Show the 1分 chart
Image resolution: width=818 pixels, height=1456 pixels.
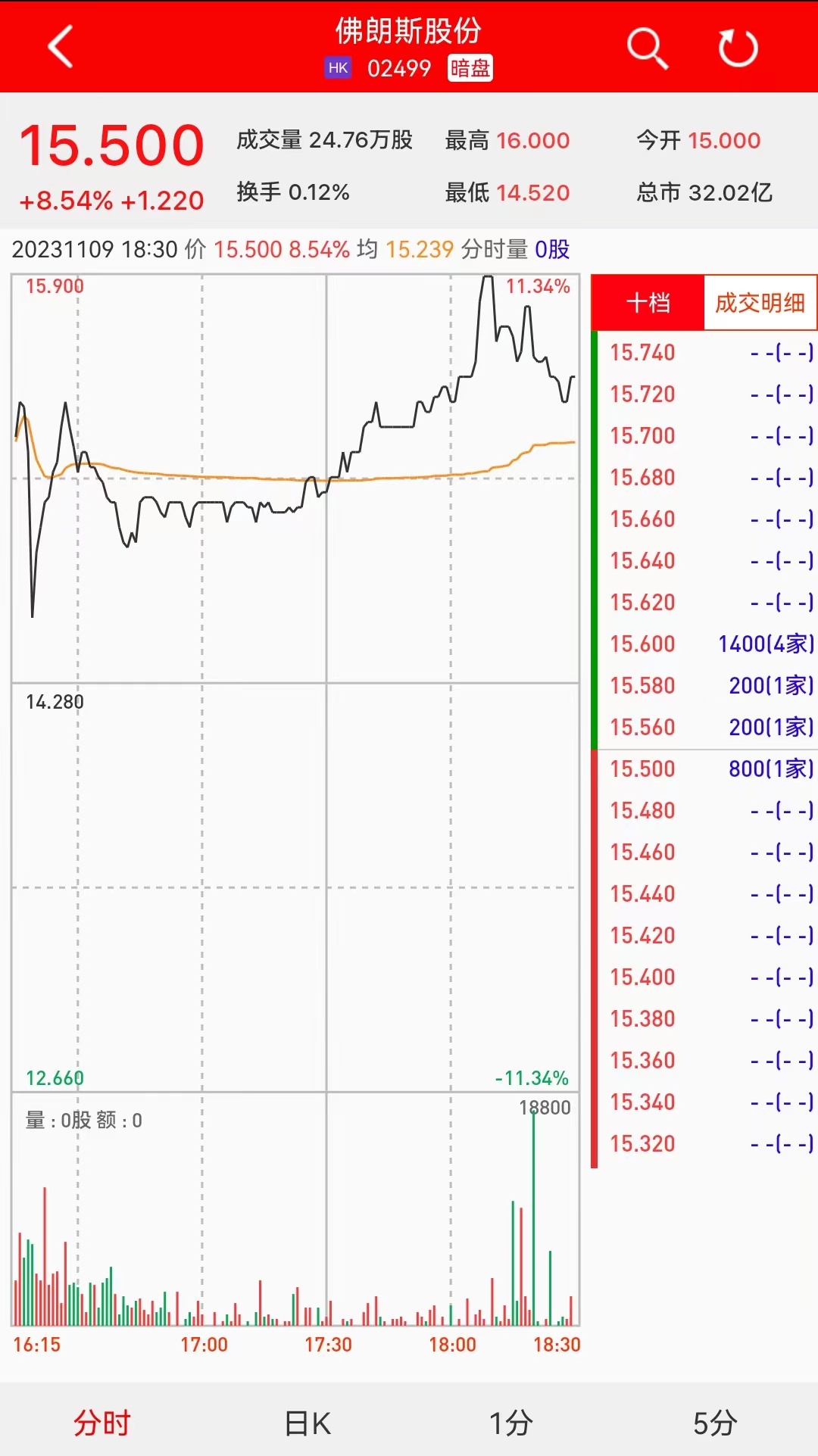[x=511, y=1423]
